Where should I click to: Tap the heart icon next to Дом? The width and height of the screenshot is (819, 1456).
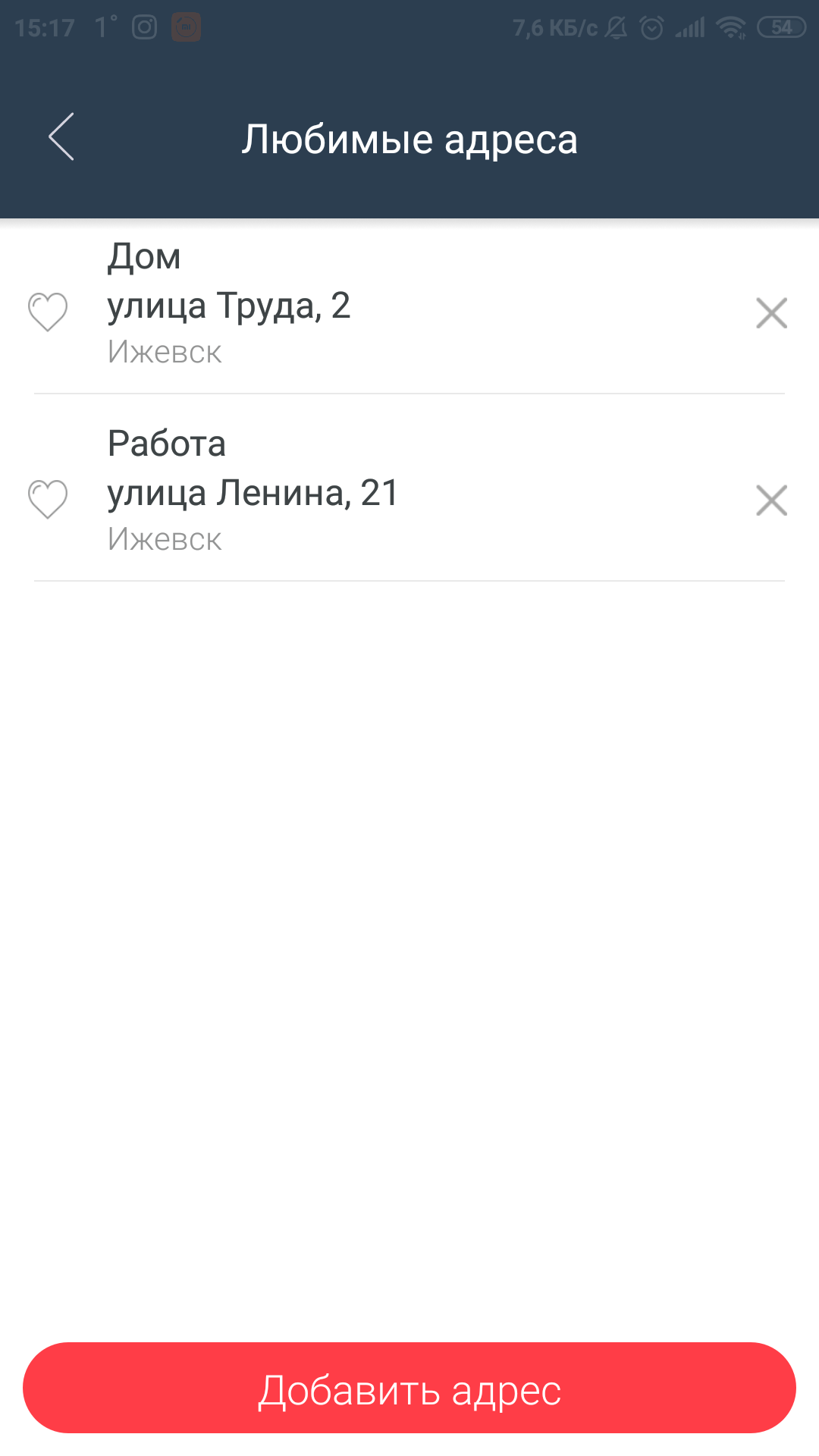tap(48, 312)
